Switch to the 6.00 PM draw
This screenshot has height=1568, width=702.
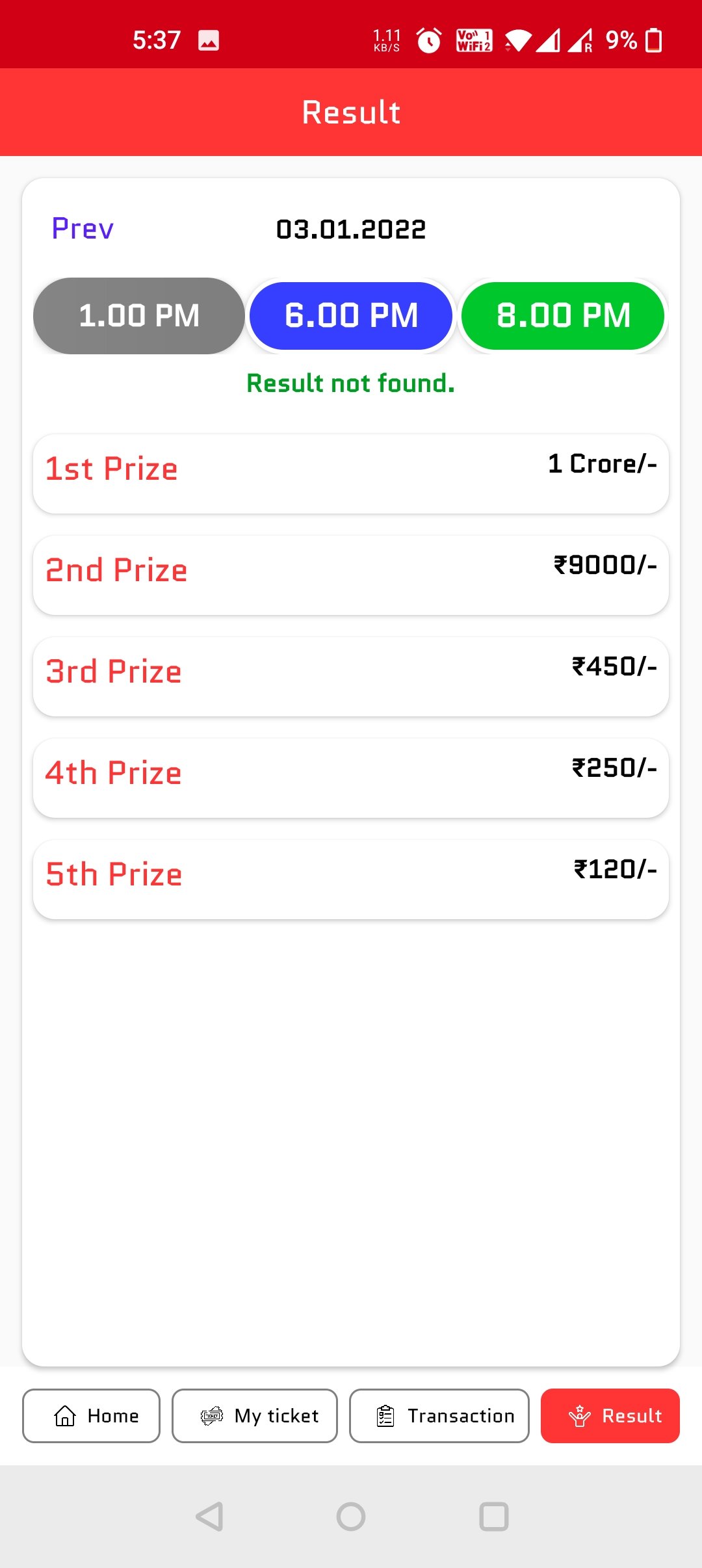coord(351,316)
